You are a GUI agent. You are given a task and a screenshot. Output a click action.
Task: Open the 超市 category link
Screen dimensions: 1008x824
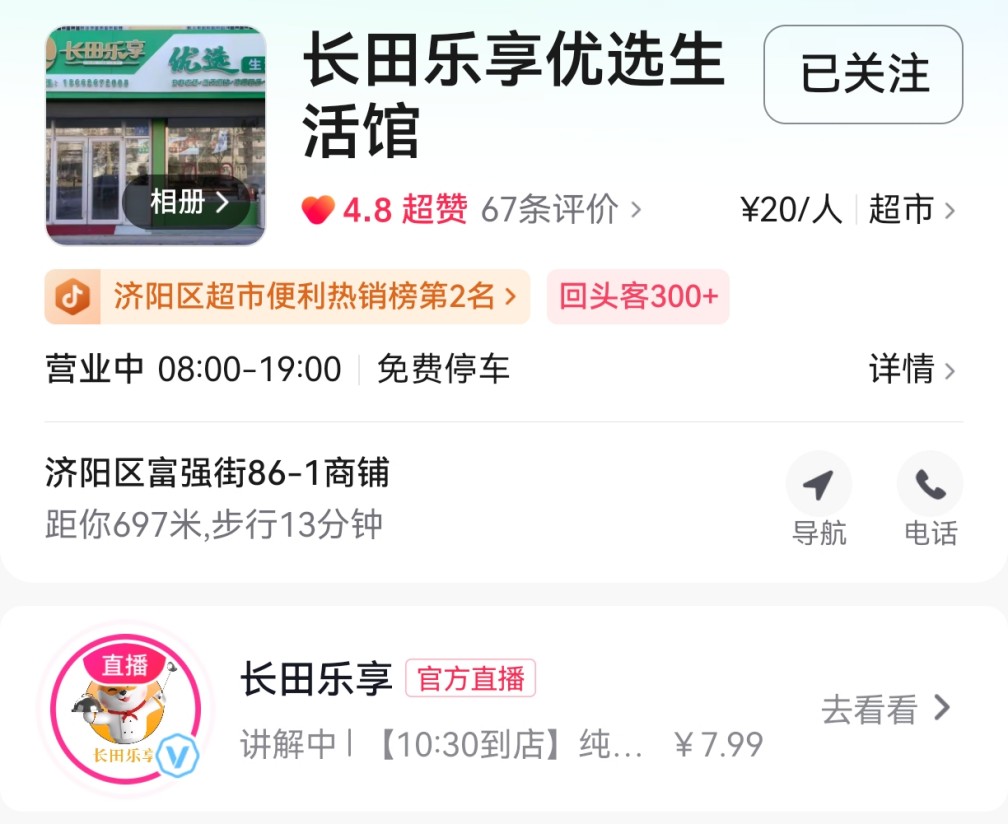coord(911,210)
